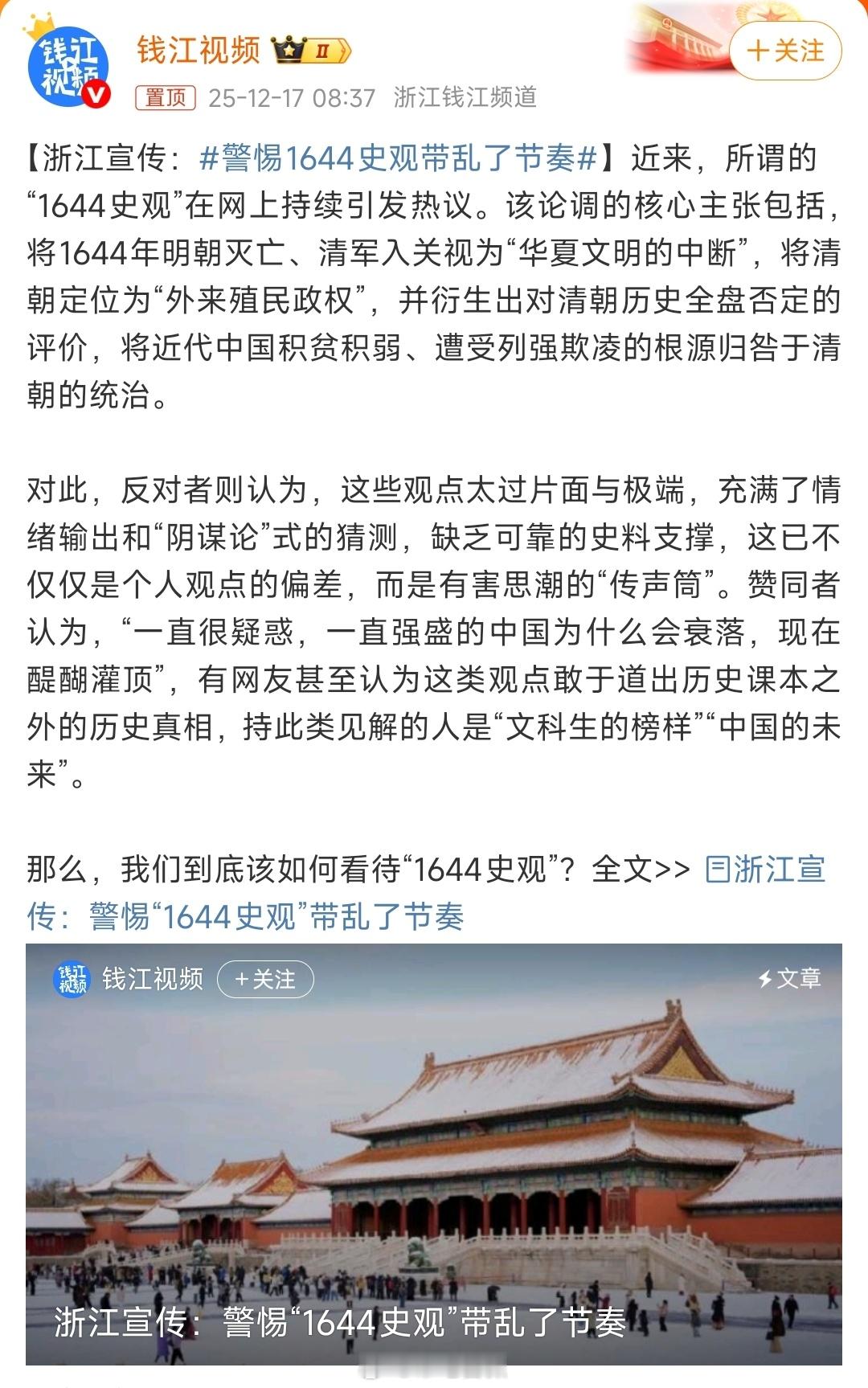Tap the main post text paragraph

[434, 305]
